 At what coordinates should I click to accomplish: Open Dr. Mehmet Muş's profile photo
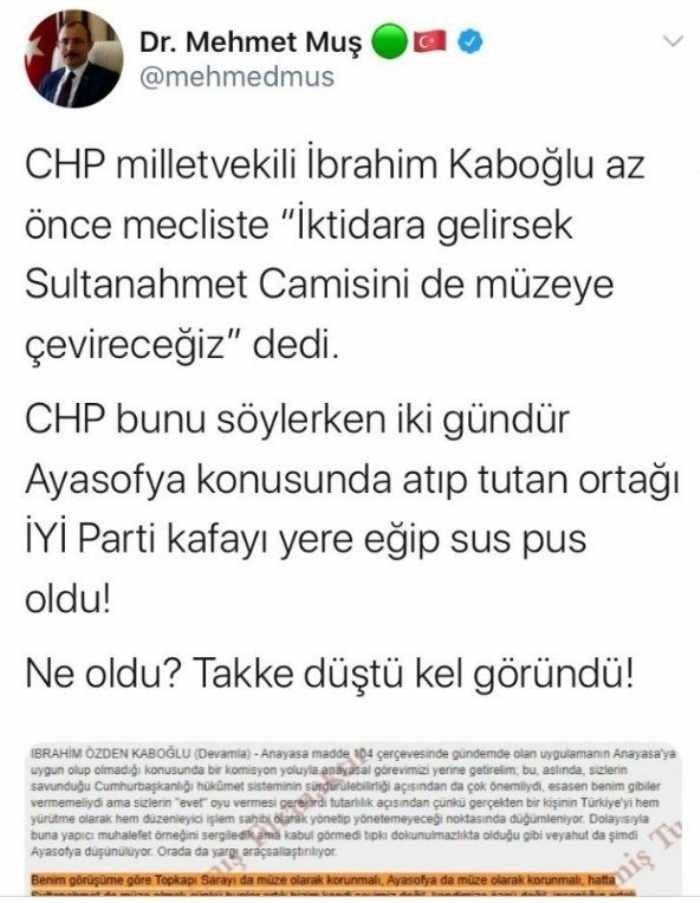click(73, 60)
